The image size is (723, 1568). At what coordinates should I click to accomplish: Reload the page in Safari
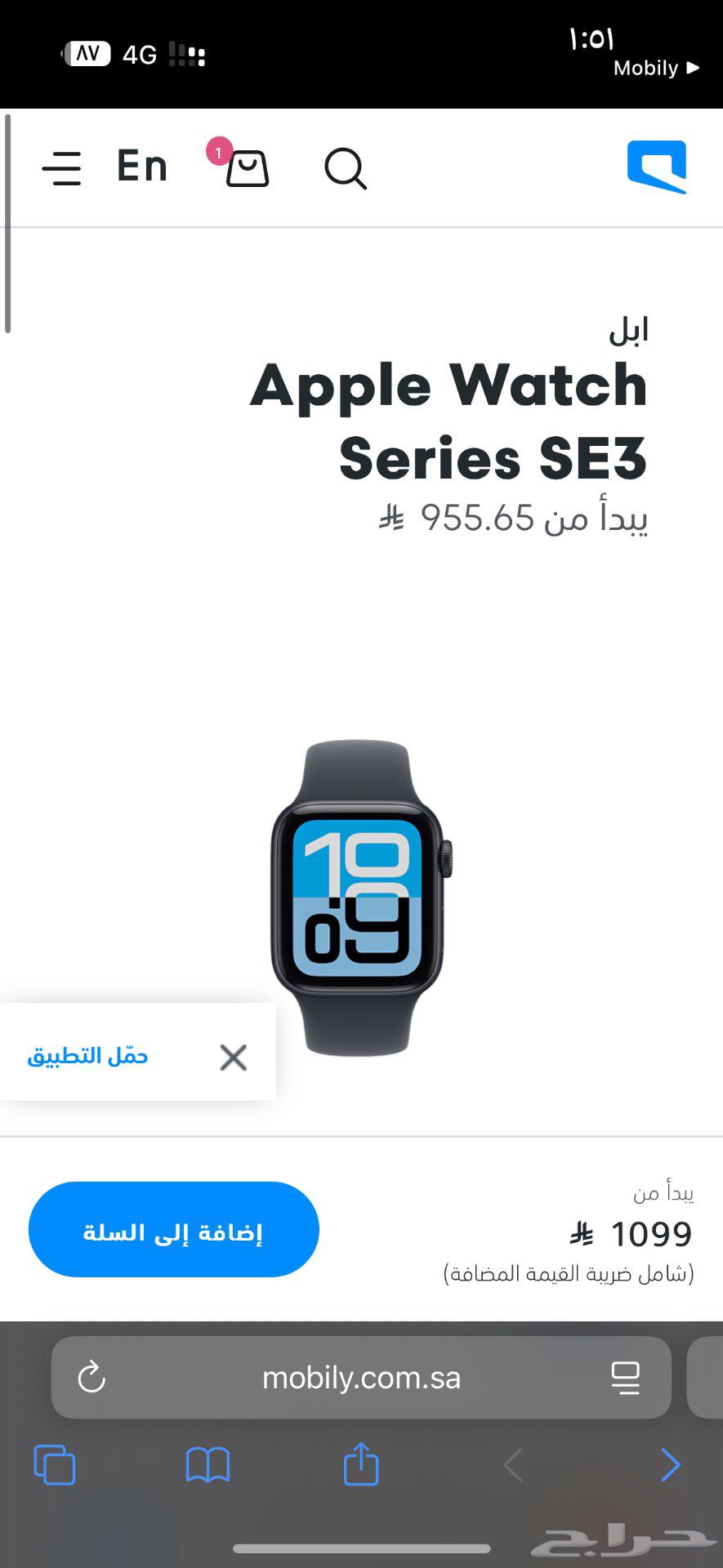point(92,1378)
